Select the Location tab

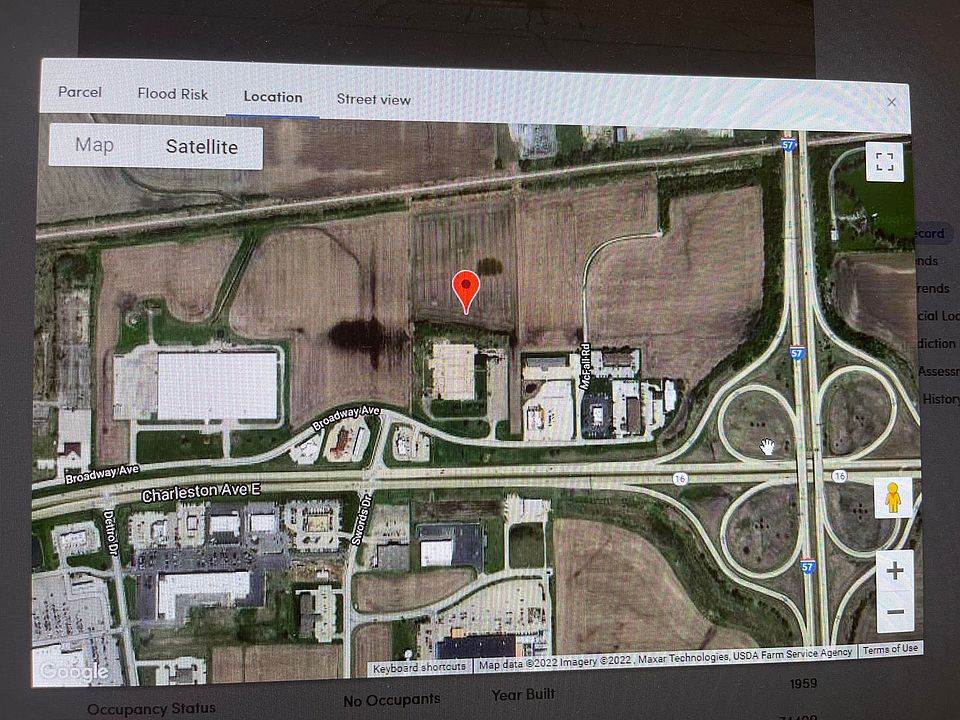click(272, 97)
